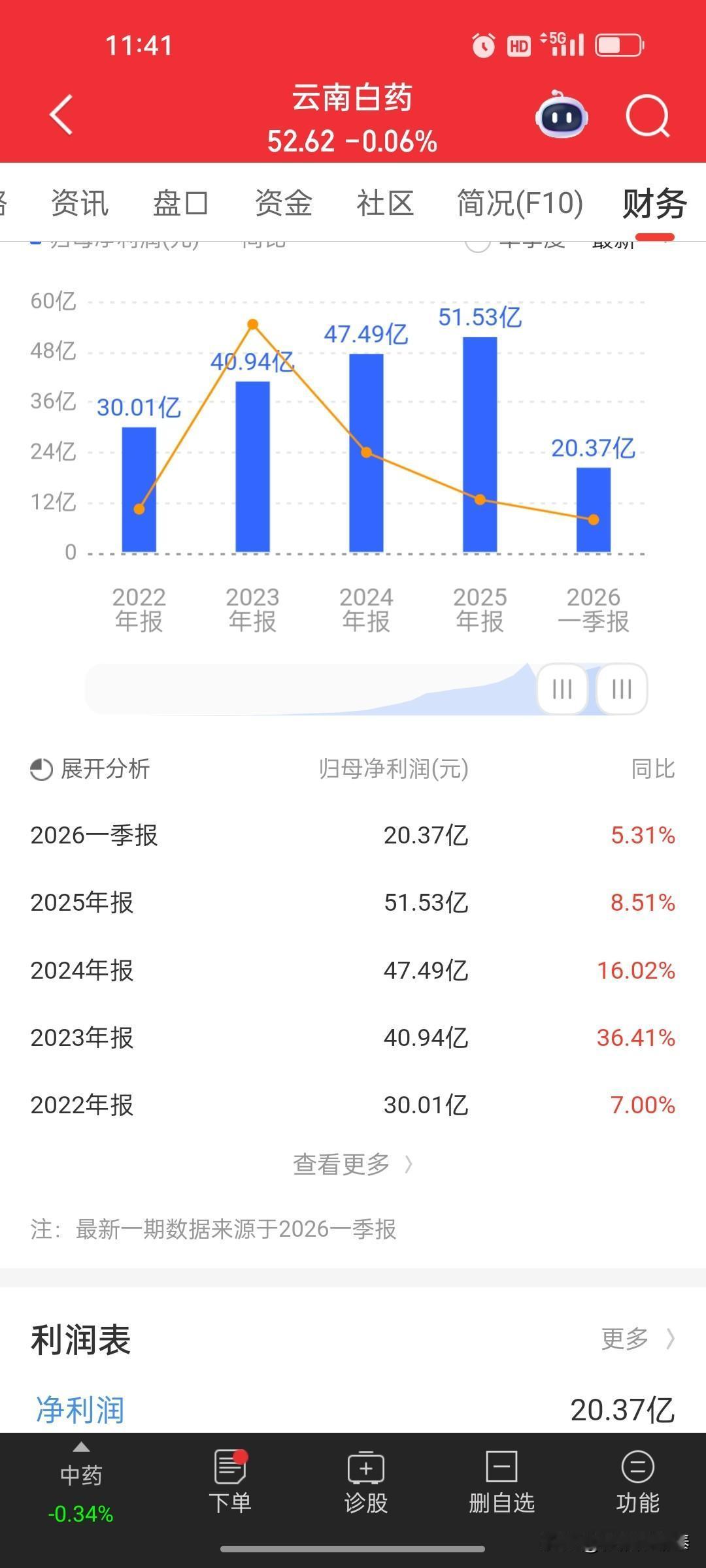
Task: Go back using the top-left arrow
Action: 61,115
